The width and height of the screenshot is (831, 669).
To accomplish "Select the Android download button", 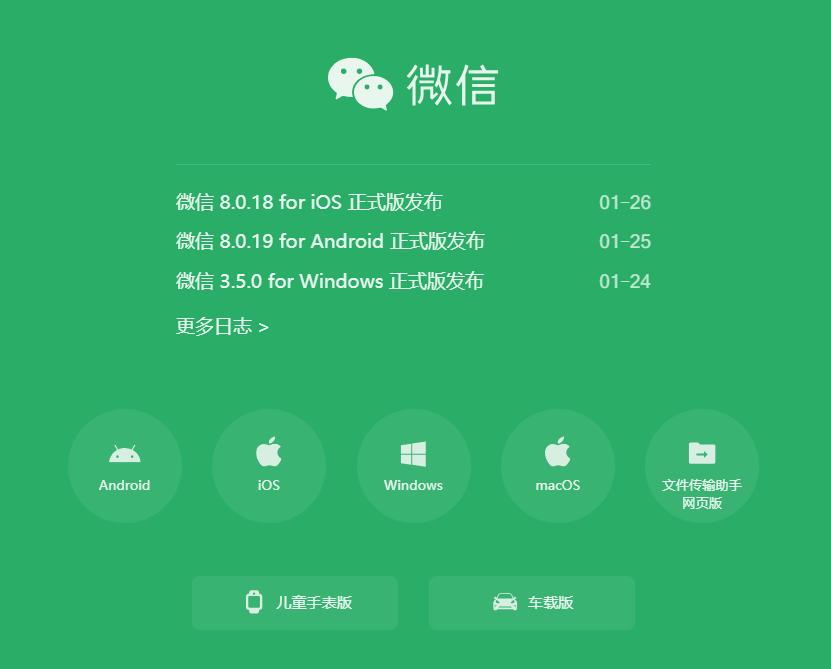I will (125, 466).
